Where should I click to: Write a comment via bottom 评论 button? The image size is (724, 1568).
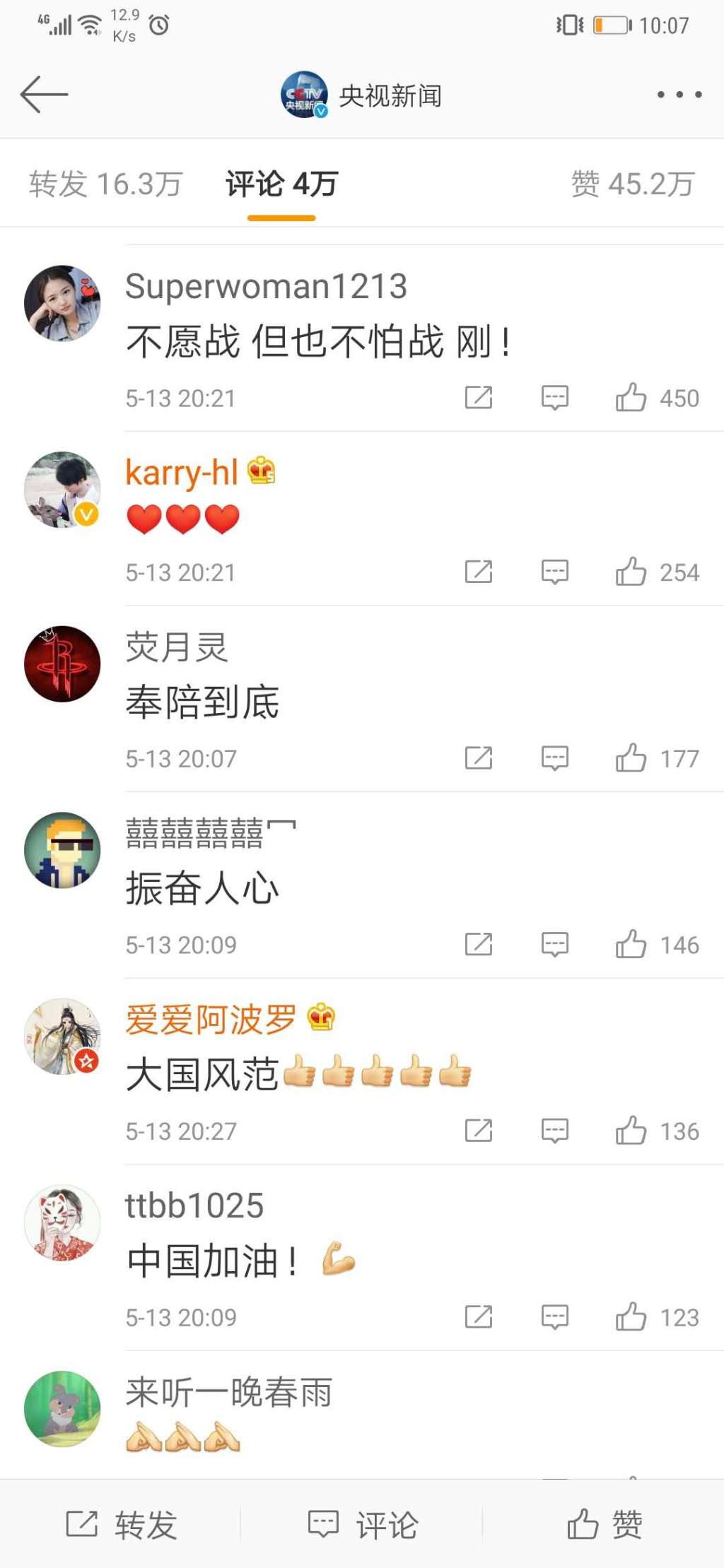[363, 1524]
